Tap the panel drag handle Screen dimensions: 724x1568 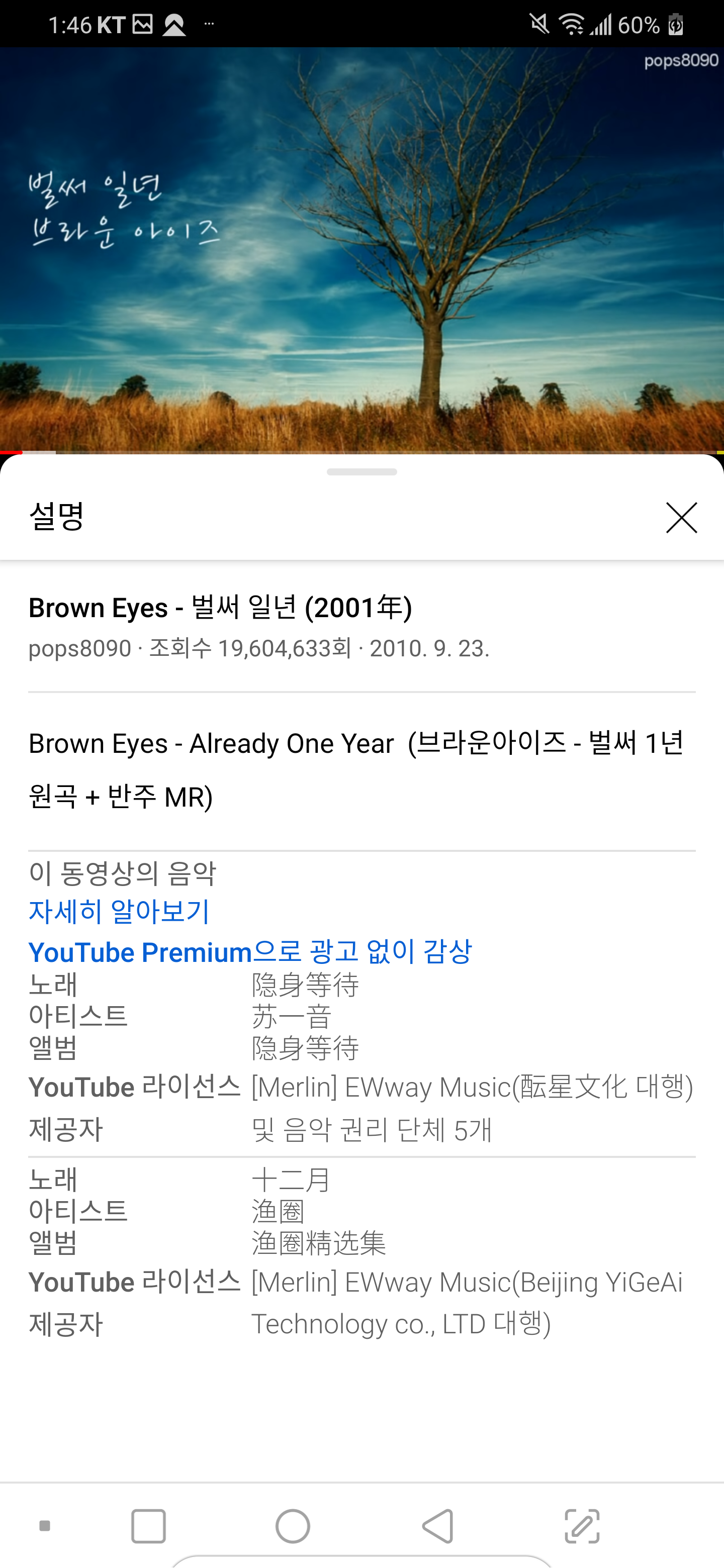tap(361, 472)
